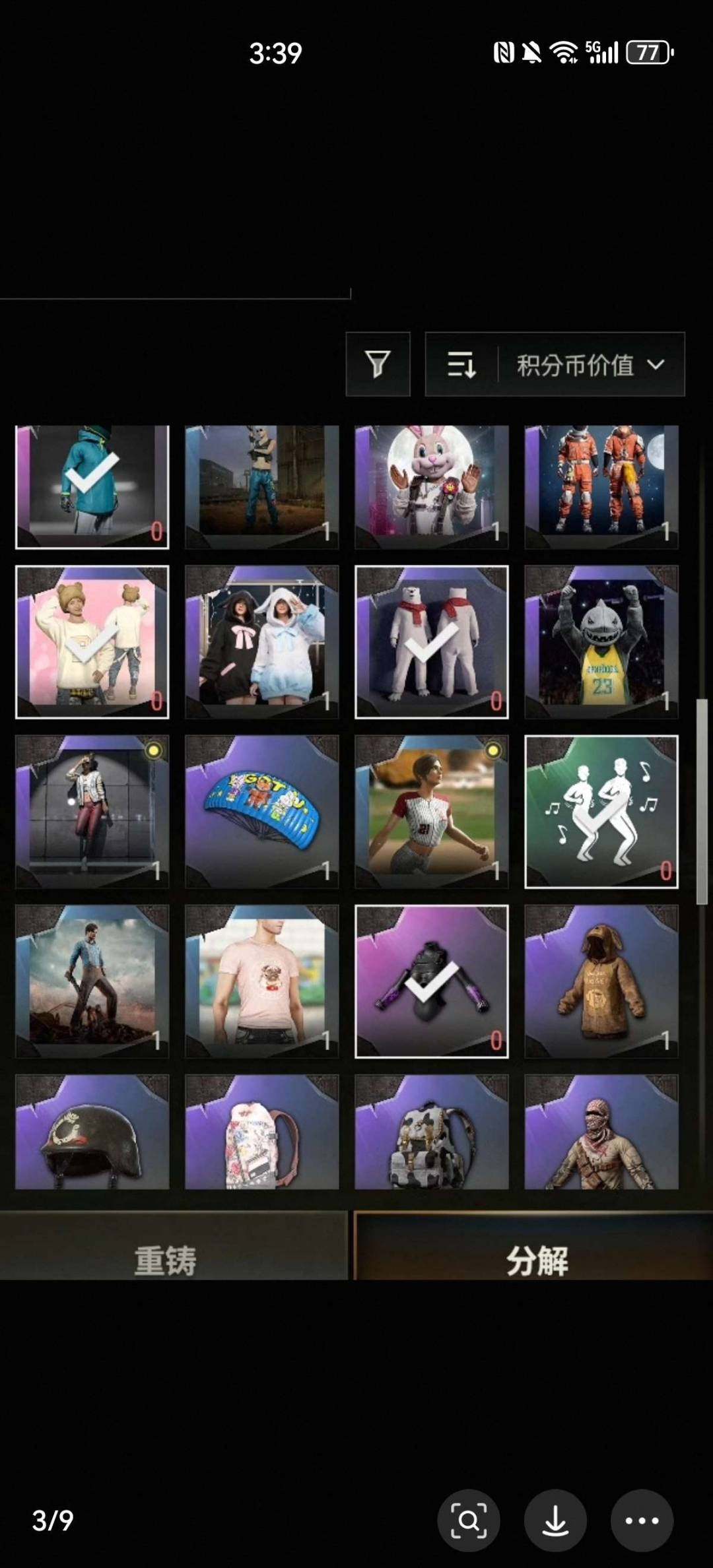713x1568 pixels.
Task: Select the shark mascot jersey item
Action: point(601,642)
